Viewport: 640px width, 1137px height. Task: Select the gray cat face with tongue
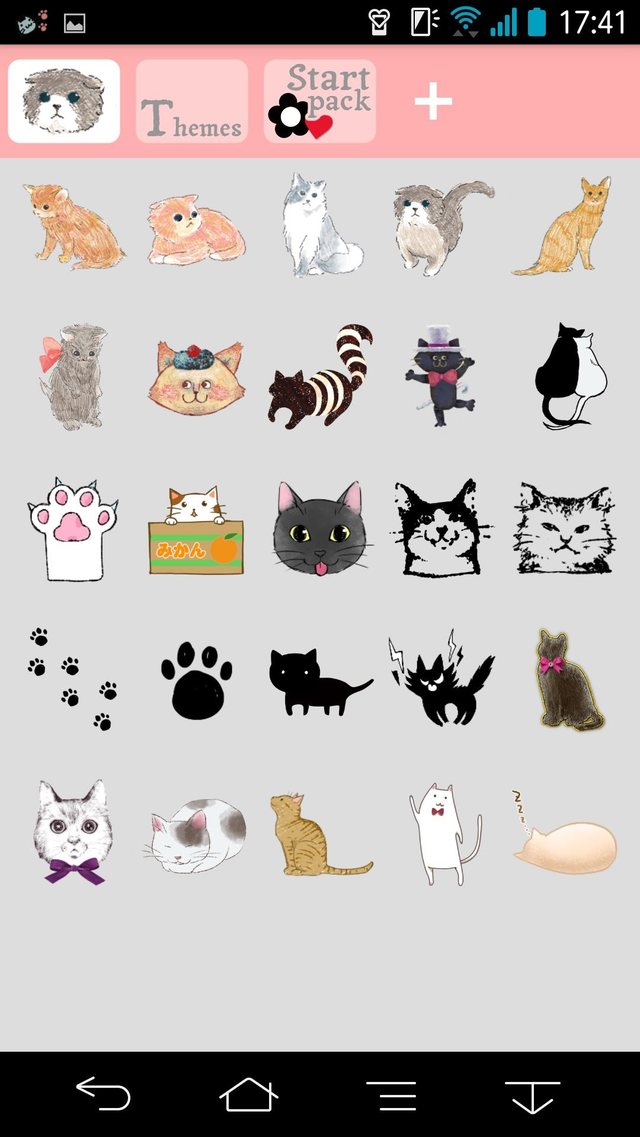pos(318,528)
